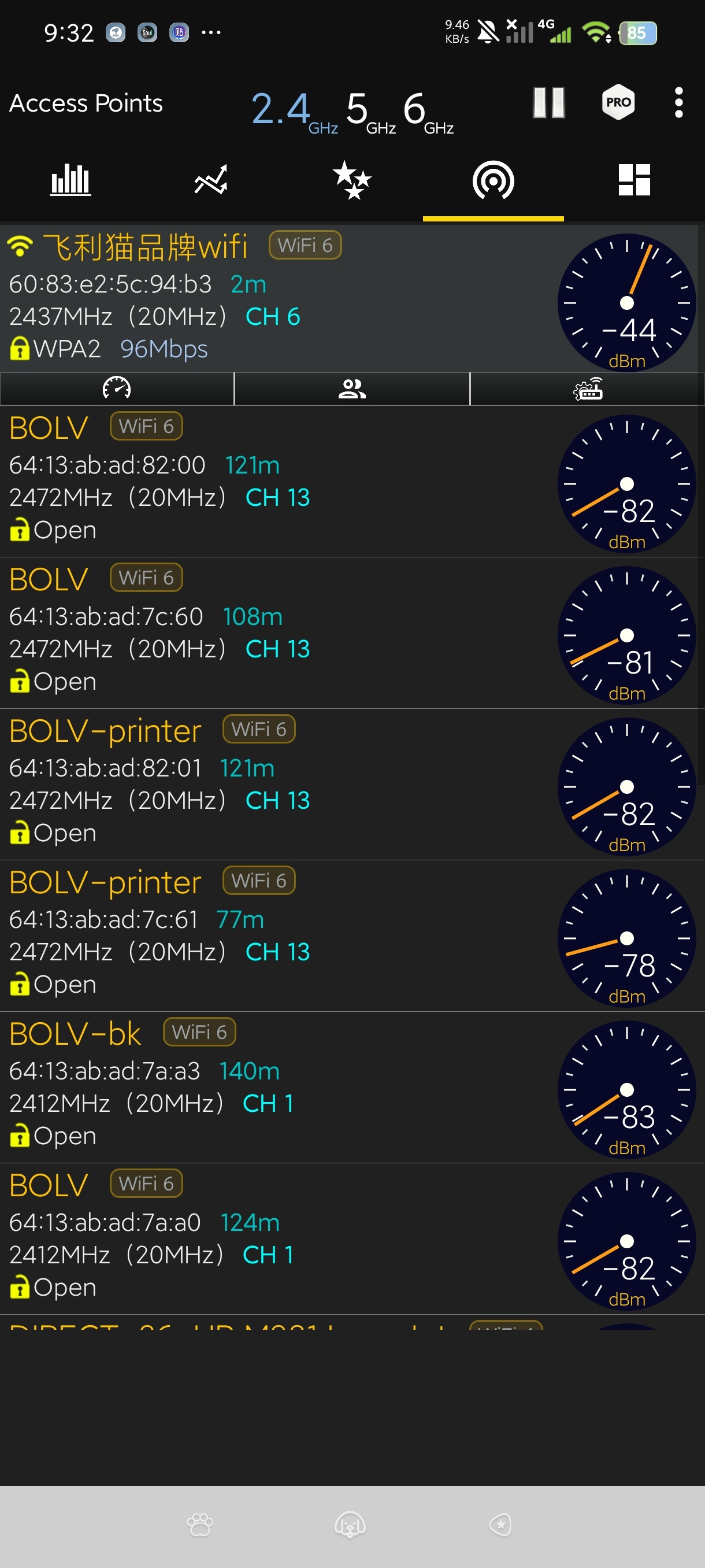
Task: Open the three-dot overflow menu
Action: click(679, 102)
